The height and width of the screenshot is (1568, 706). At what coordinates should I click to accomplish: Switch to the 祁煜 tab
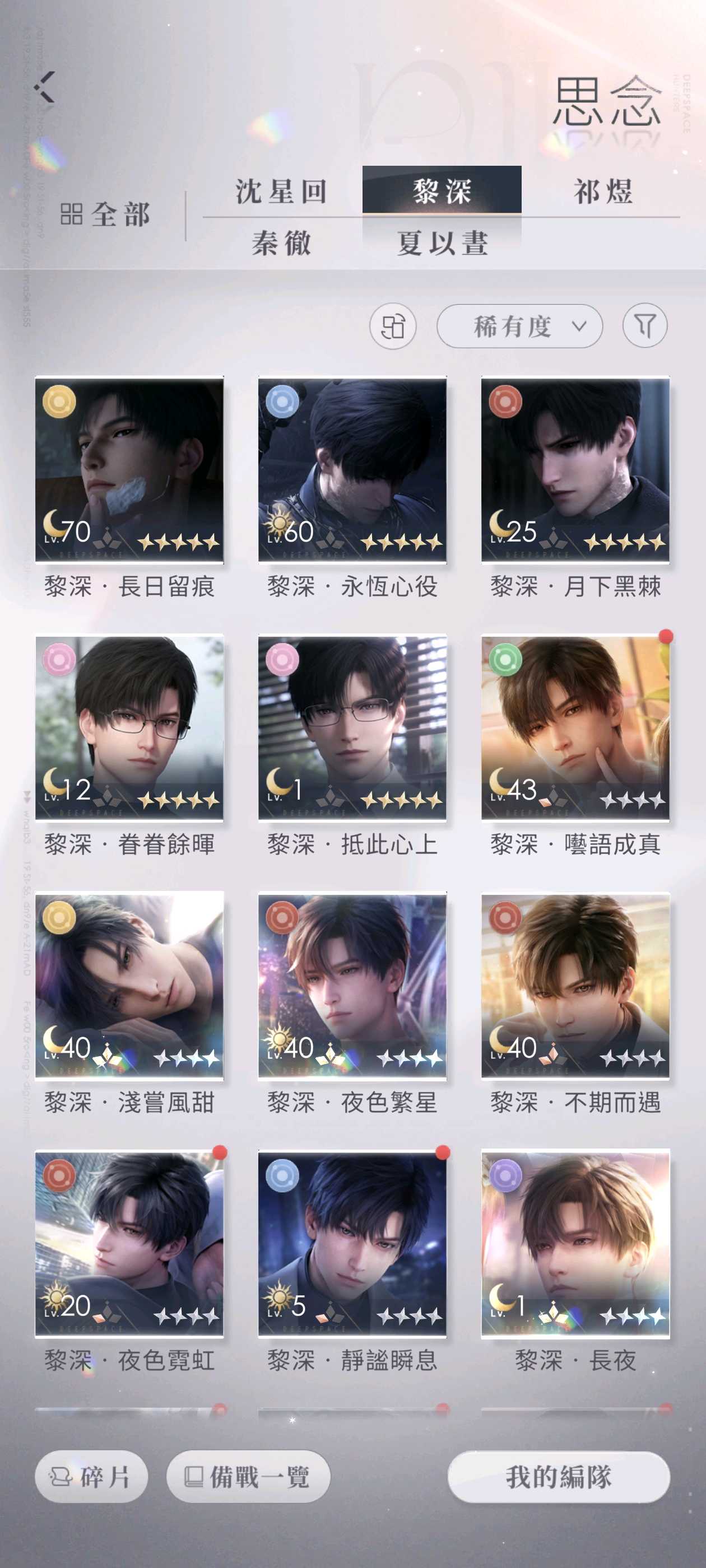602,191
